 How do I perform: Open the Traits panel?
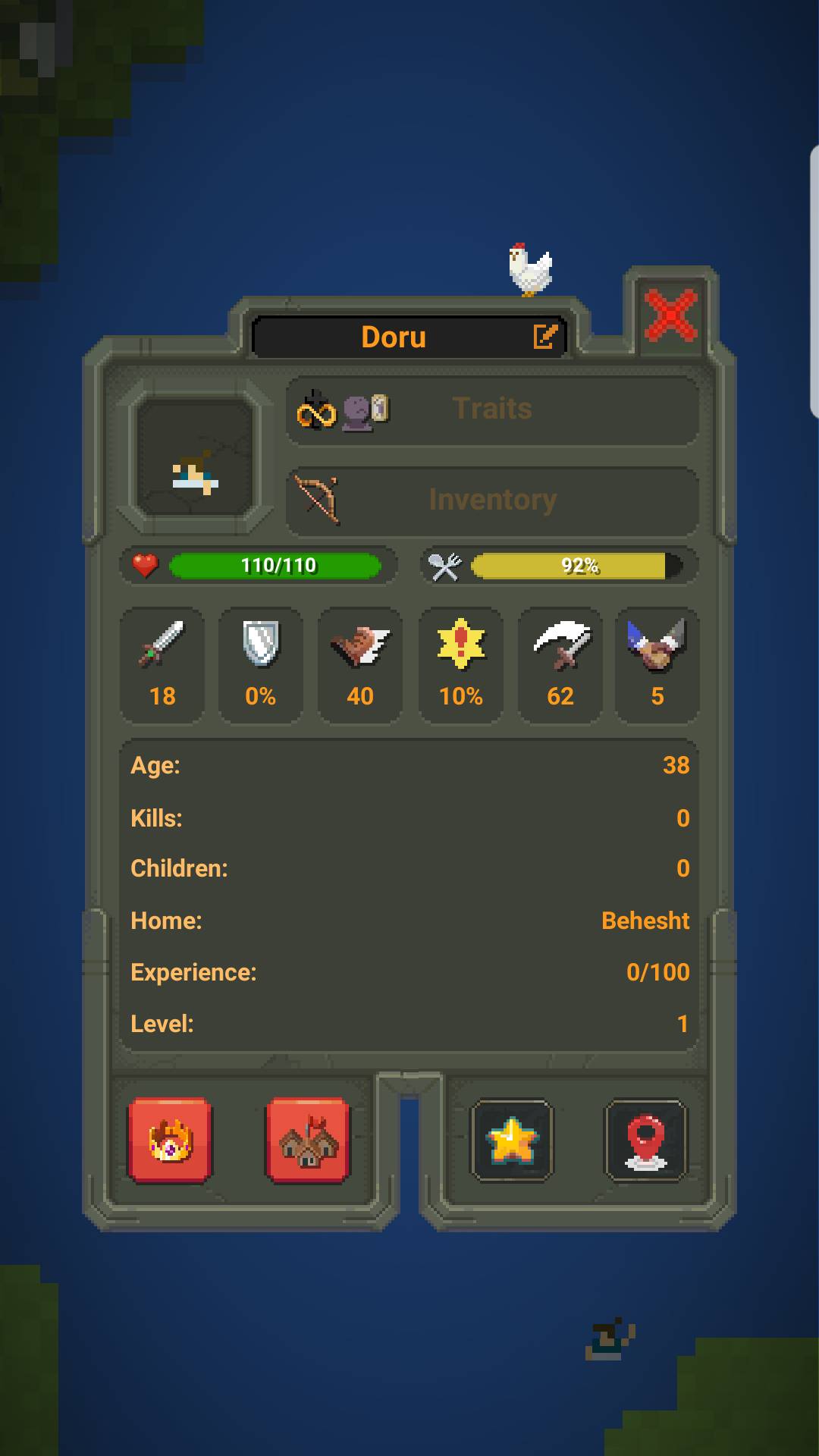[492, 409]
